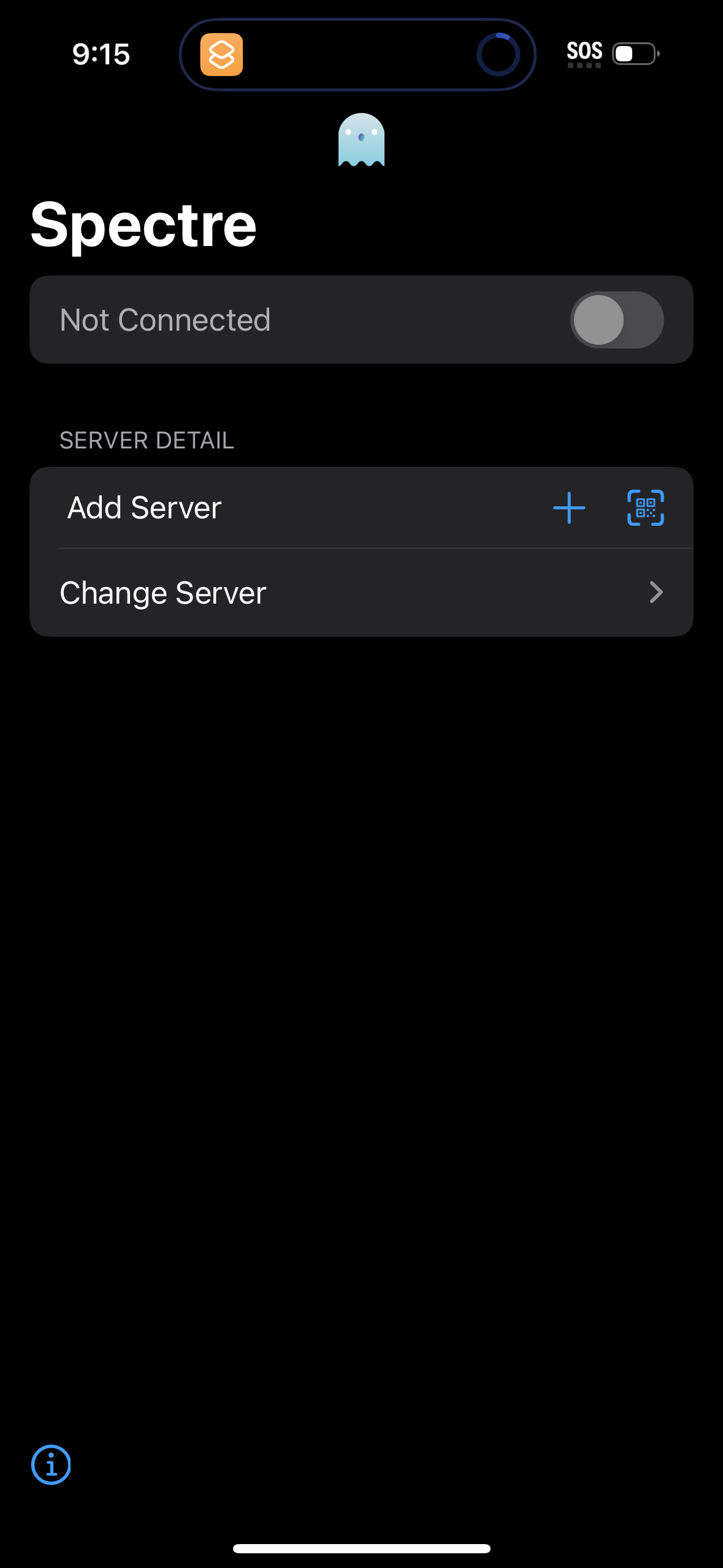Tap the plus icon to add a server

click(568, 507)
